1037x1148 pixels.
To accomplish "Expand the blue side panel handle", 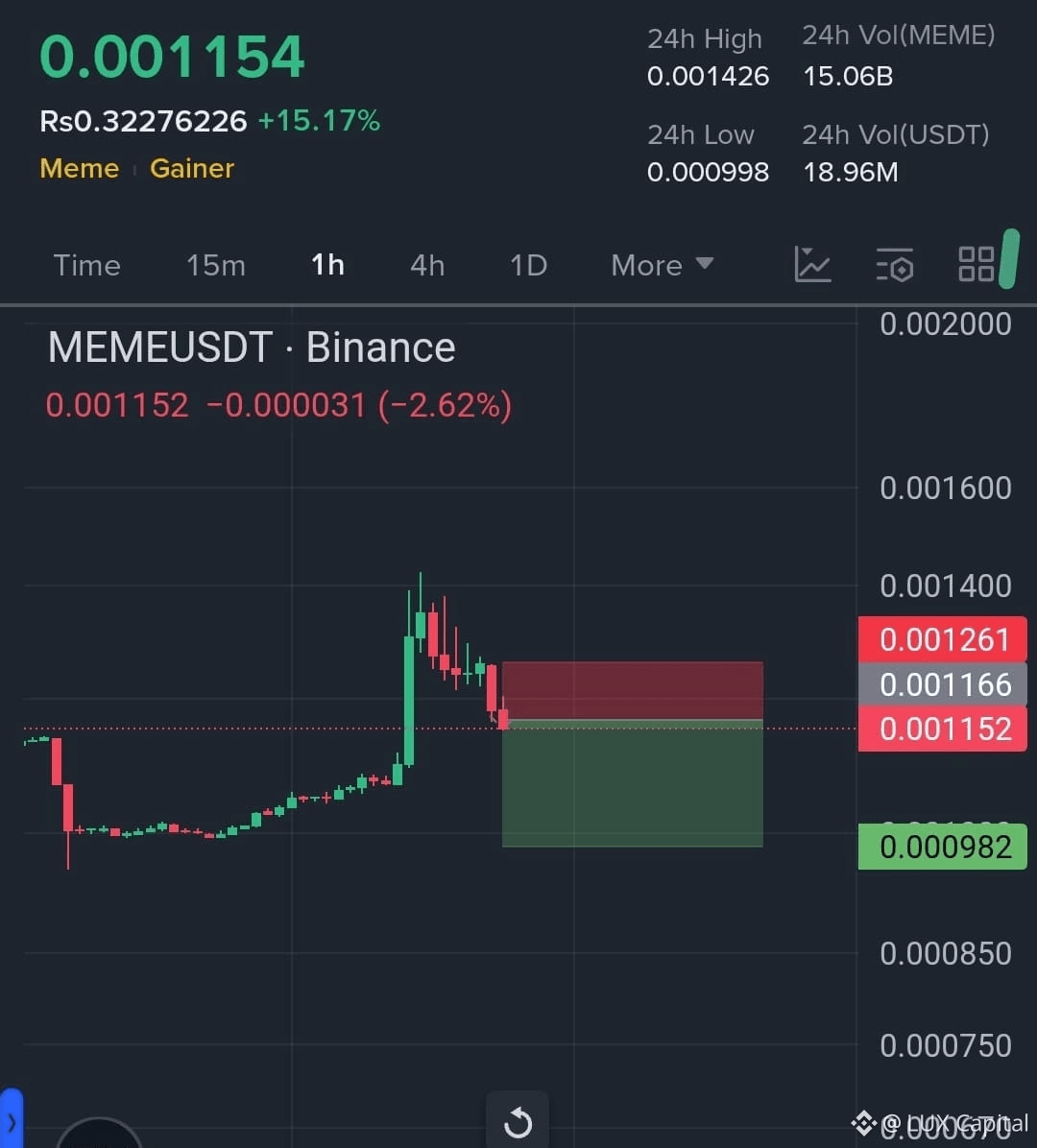I will point(11,1119).
